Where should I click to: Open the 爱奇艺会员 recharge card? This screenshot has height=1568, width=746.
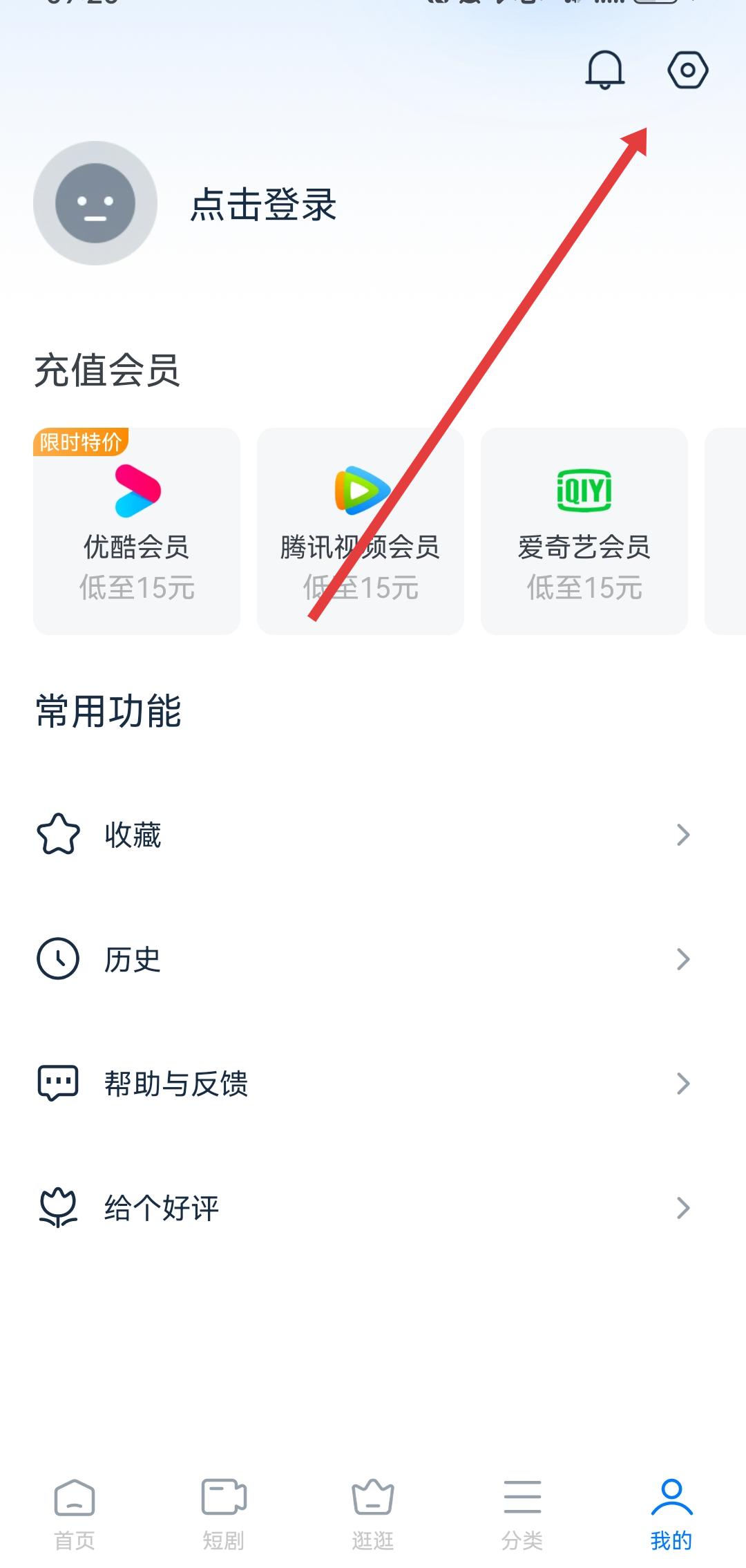pyautogui.click(x=584, y=531)
